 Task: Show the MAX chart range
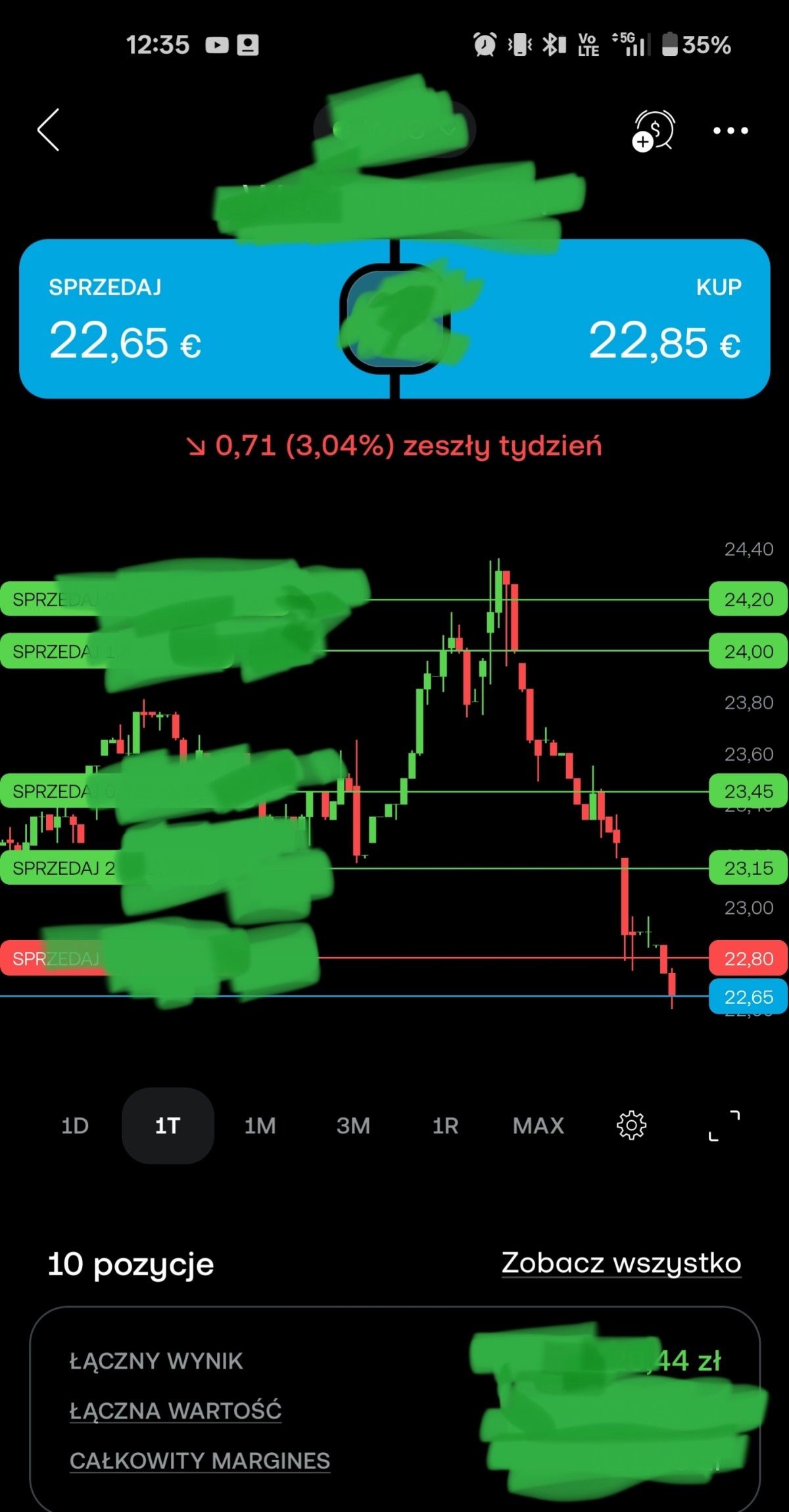(538, 1125)
